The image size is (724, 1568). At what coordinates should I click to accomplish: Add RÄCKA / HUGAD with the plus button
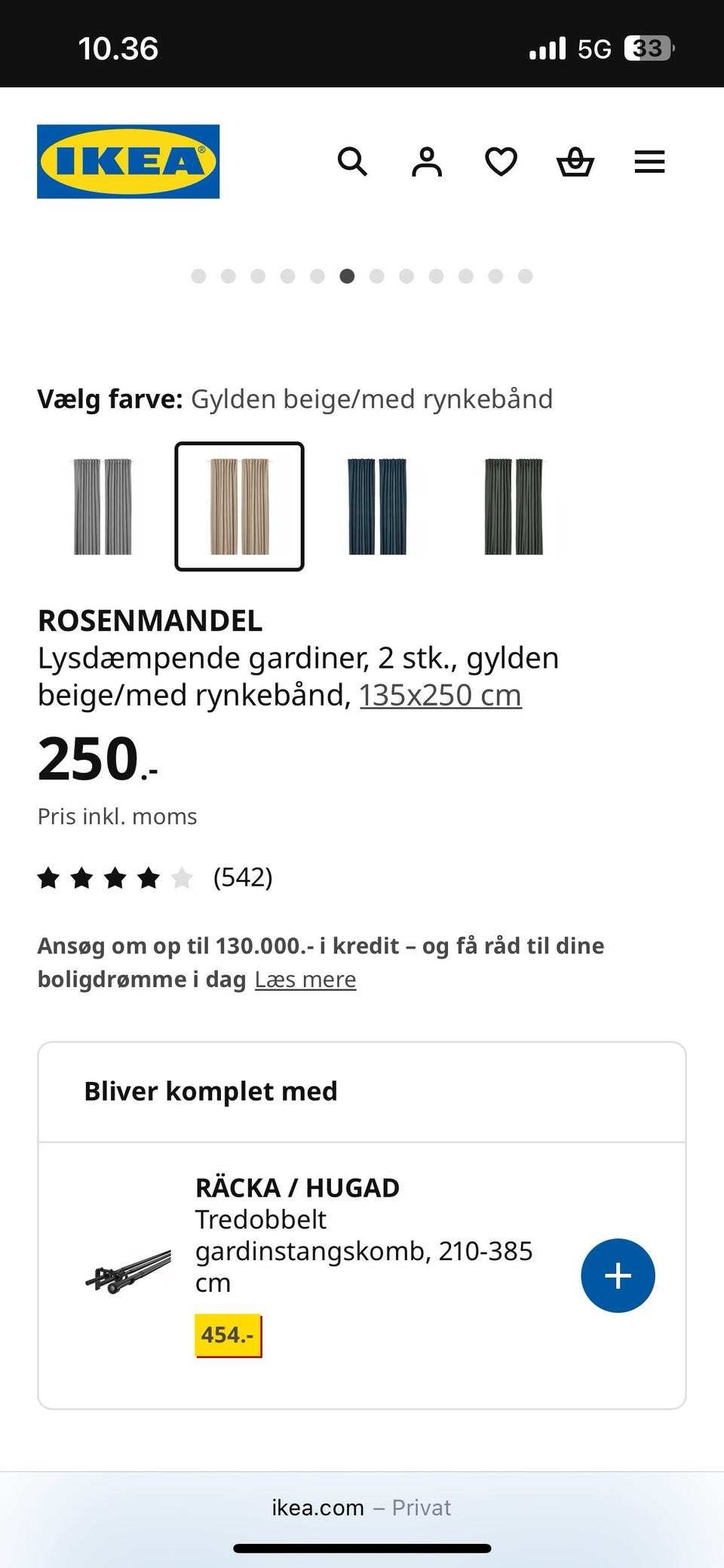(618, 1275)
